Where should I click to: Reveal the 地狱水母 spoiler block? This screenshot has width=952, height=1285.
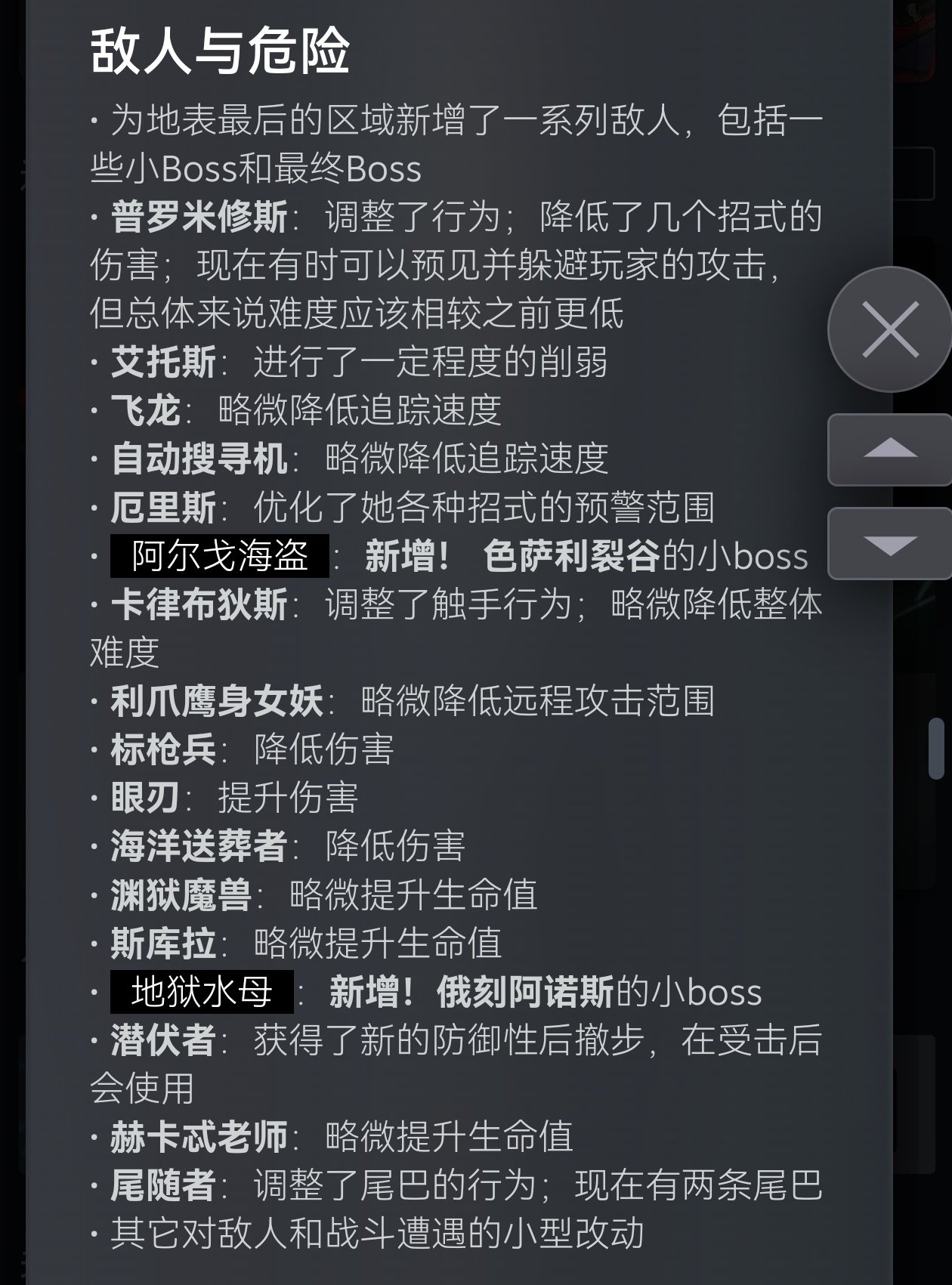(202, 992)
